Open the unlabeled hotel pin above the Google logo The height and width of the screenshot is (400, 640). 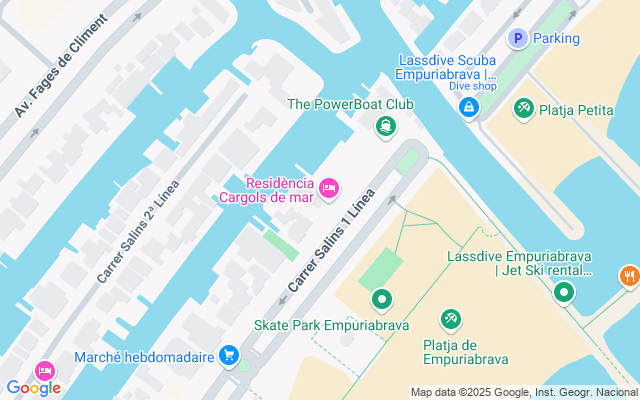(x=45, y=372)
